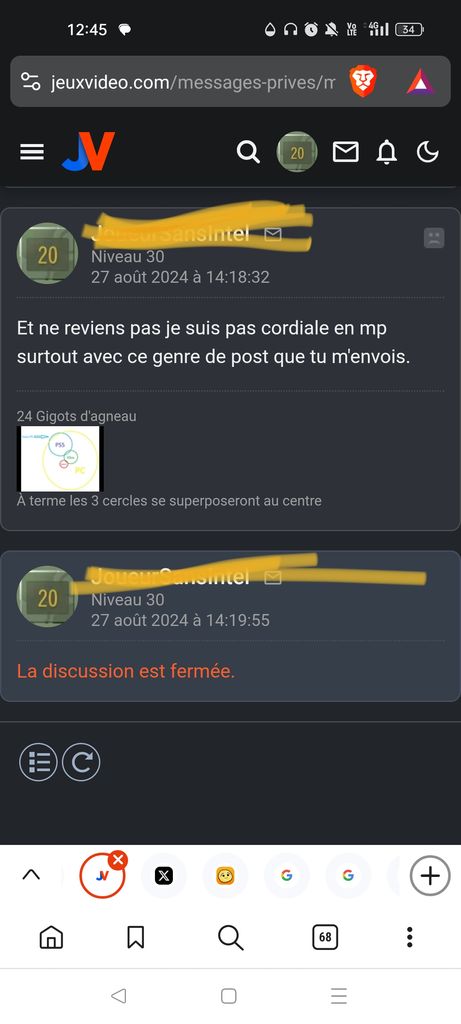Open Brave Shields lion icon
This screenshot has width=461, height=1024.
pos(363,82)
